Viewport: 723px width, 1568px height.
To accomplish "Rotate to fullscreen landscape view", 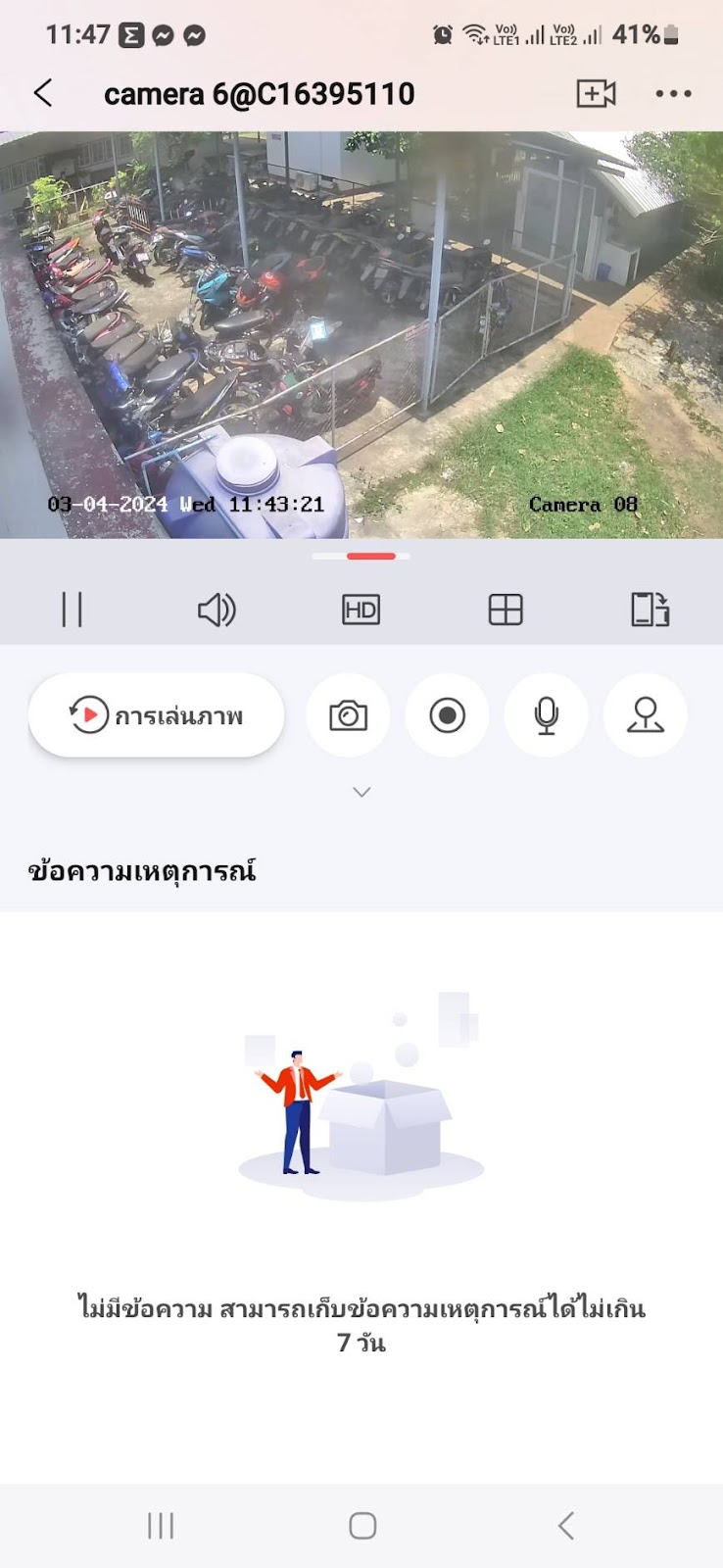I will [x=650, y=610].
